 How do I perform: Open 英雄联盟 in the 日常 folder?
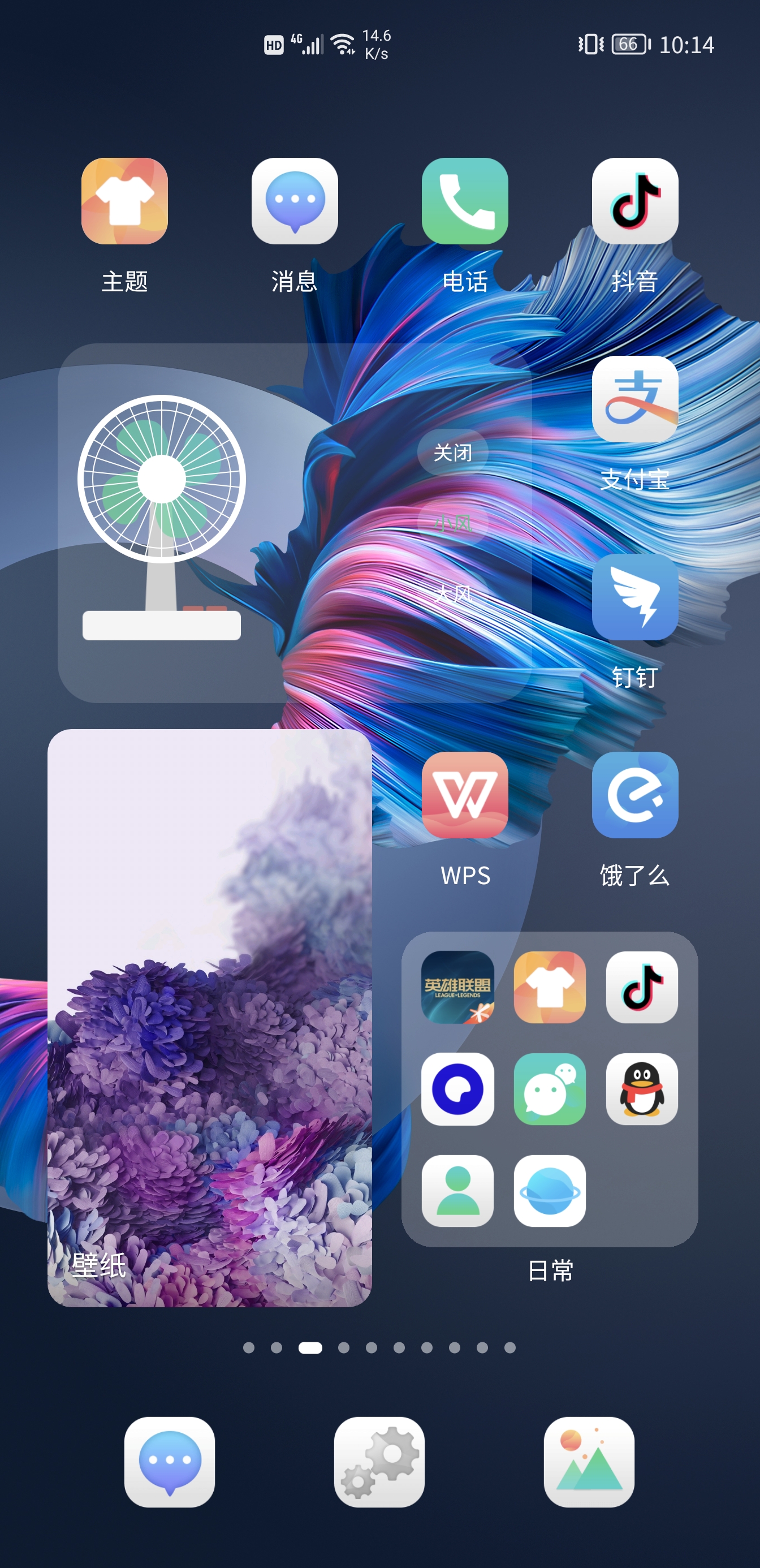(457, 987)
